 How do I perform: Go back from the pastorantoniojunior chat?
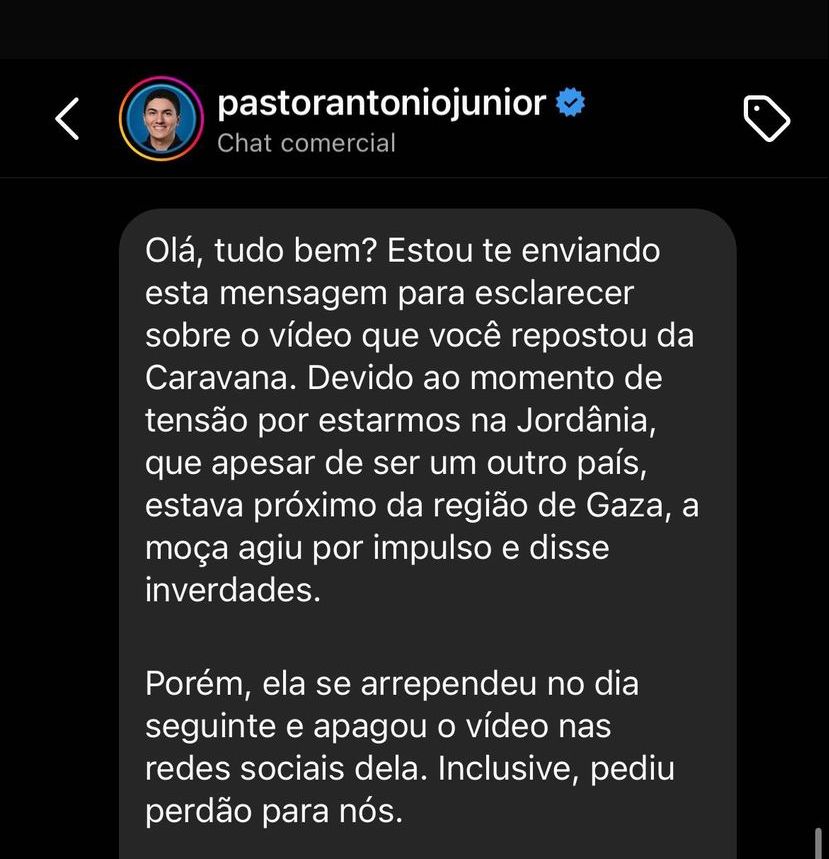pos(67,119)
